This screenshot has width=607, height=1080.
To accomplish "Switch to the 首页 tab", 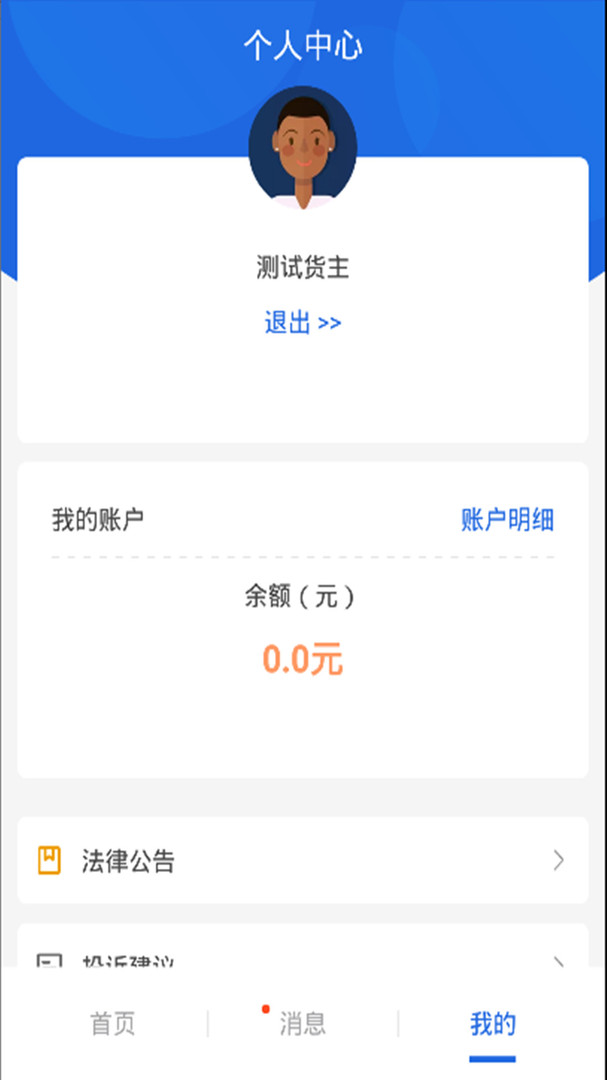I will [112, 1023].
